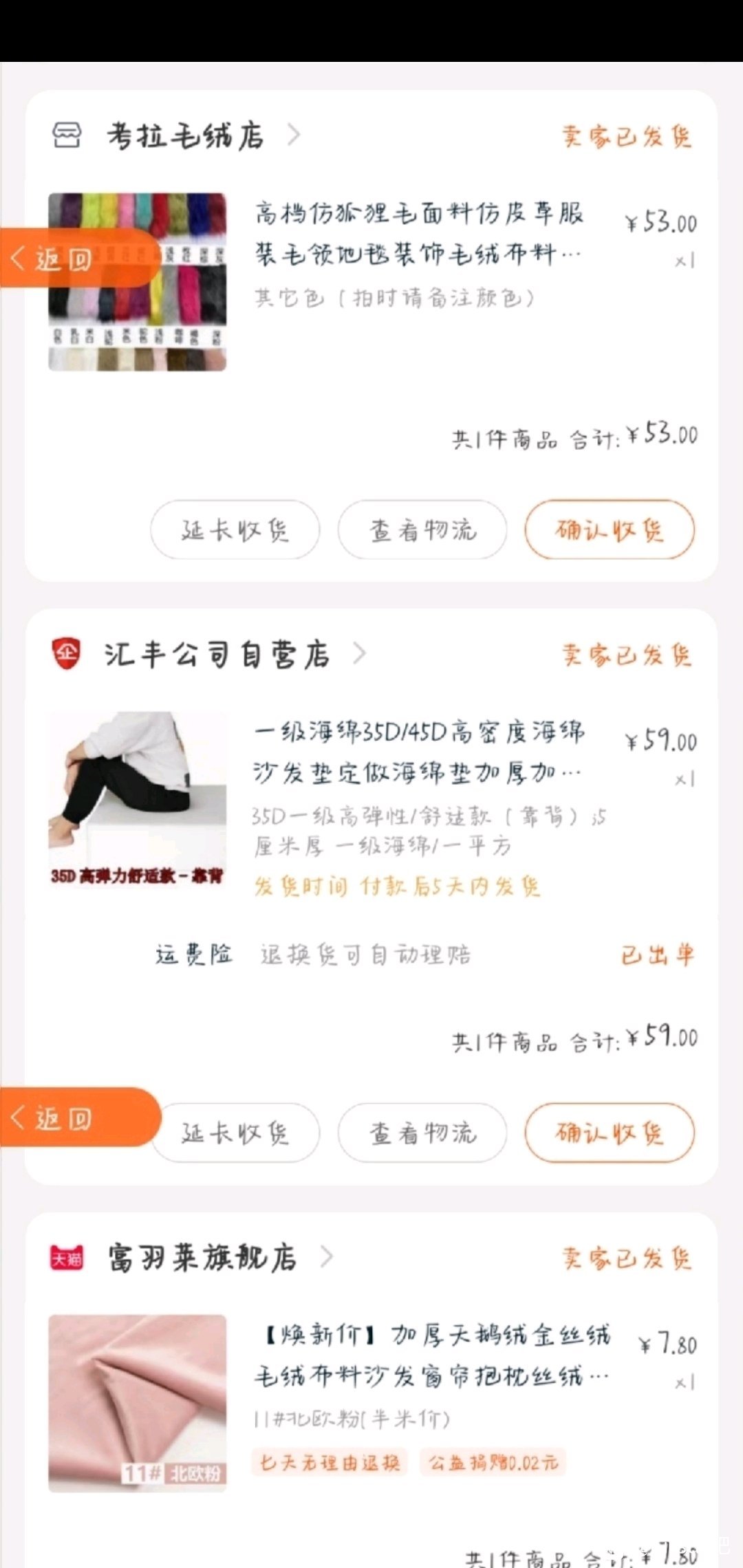Open the 高档仿狐狸毛面料 product

[x=418, y=234]
